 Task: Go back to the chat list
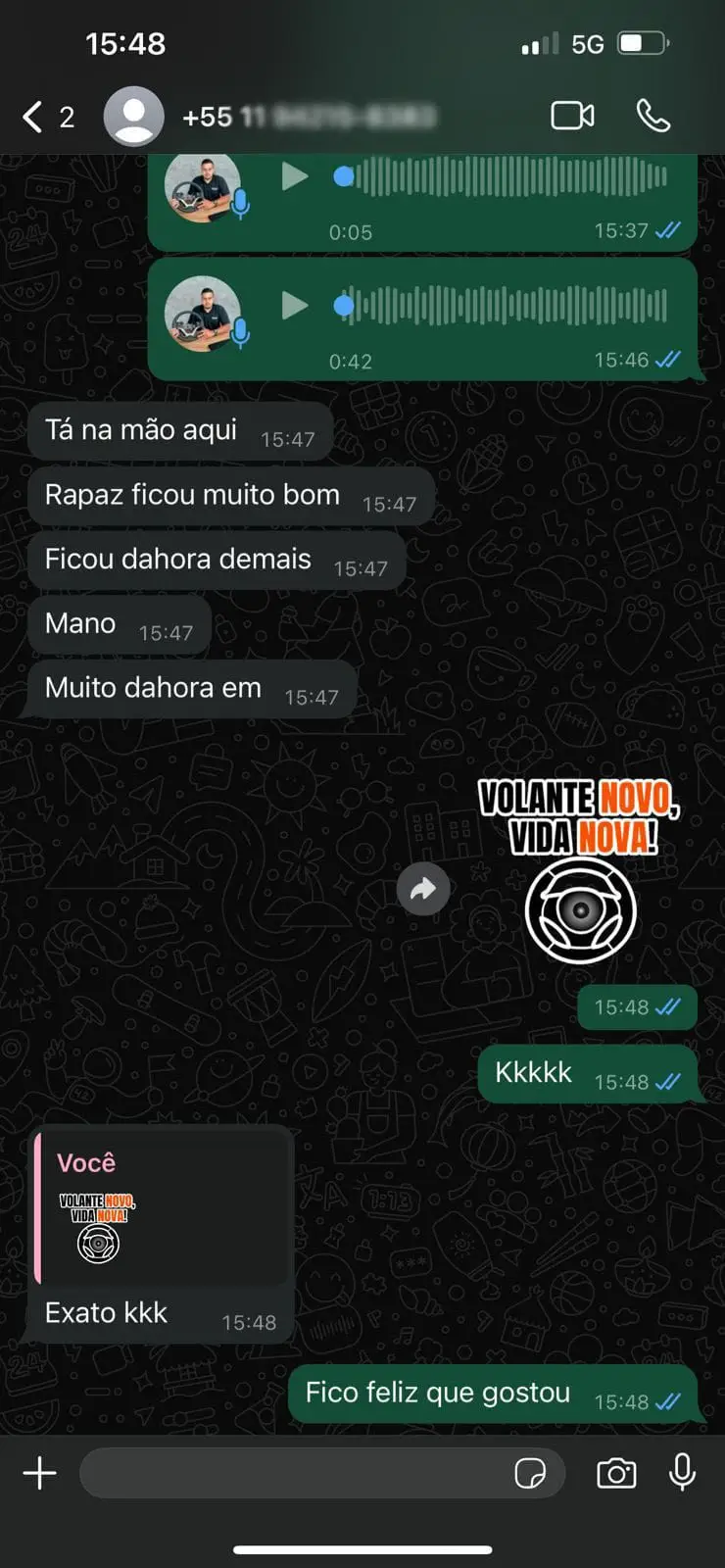point(34,118)
